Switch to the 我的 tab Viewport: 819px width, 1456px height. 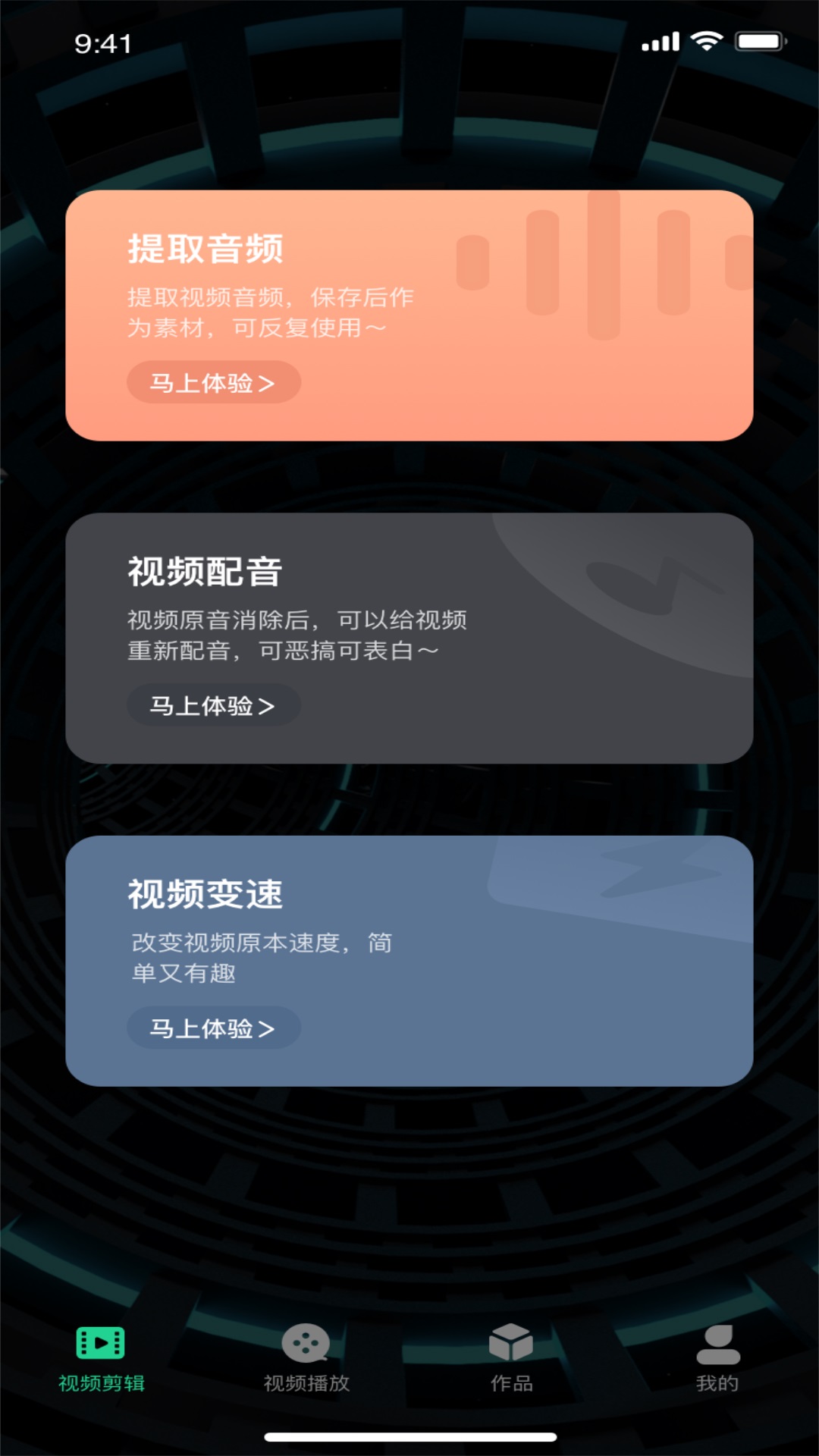click(x=717, y=1359)
